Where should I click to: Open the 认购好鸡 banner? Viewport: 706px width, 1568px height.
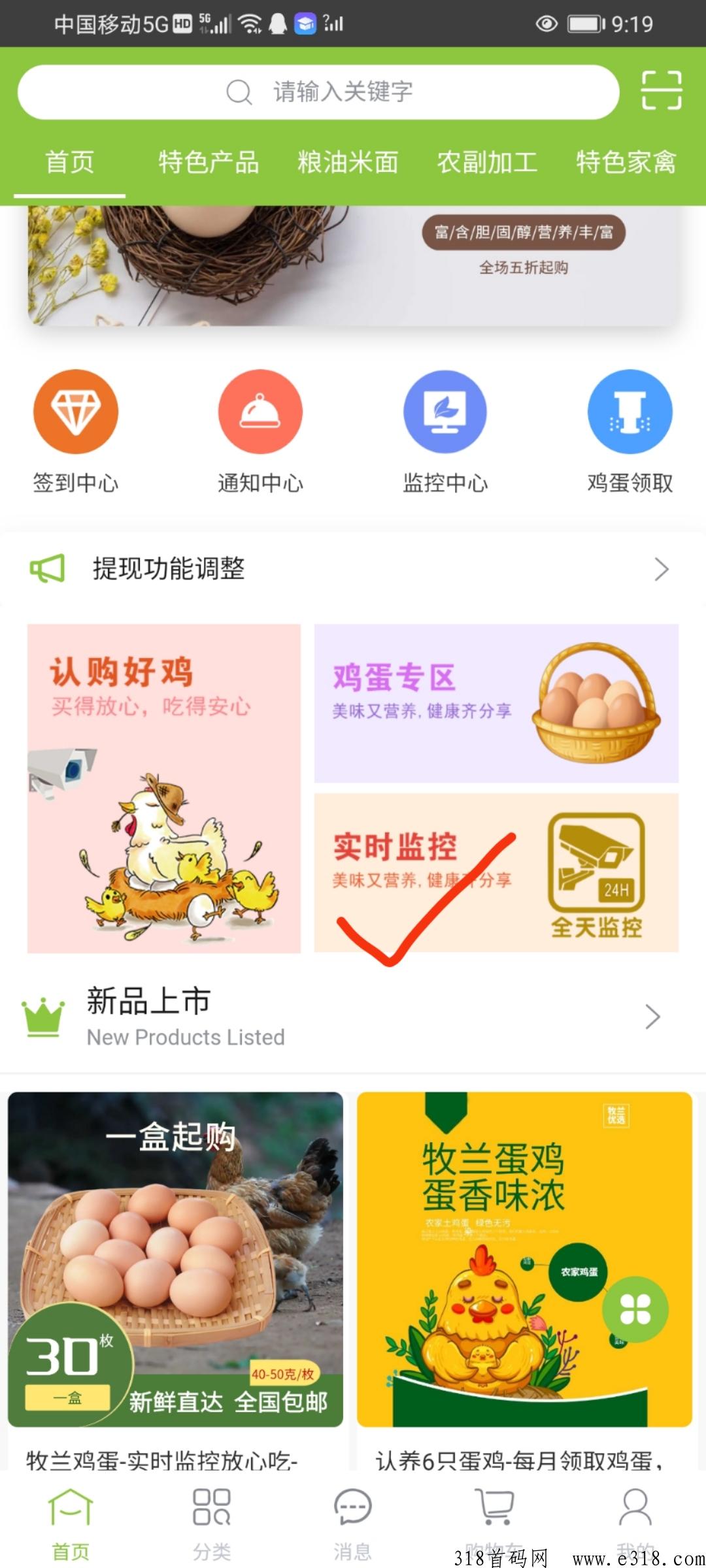click(164, 788)
